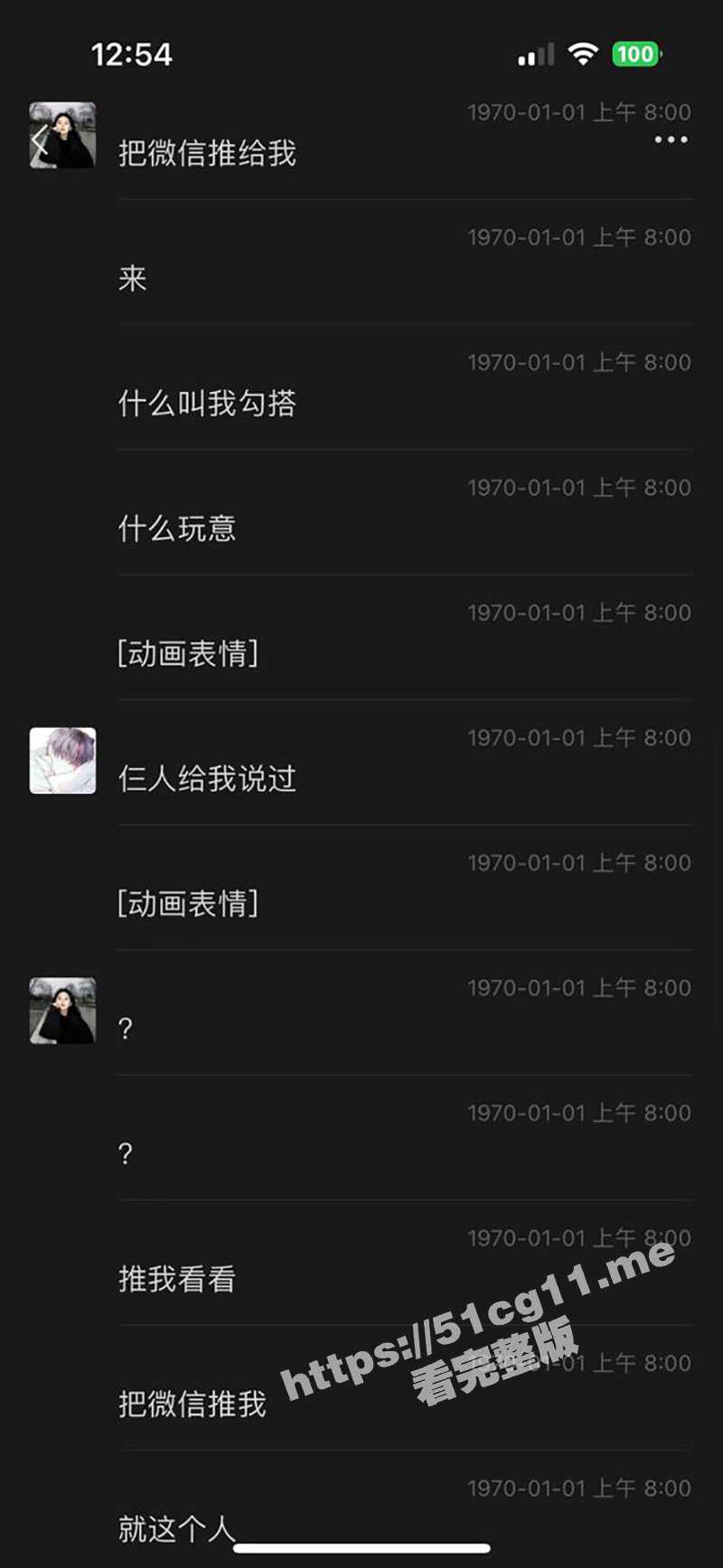Open the avatar beside 仨人给我说过

coord(62,761)
